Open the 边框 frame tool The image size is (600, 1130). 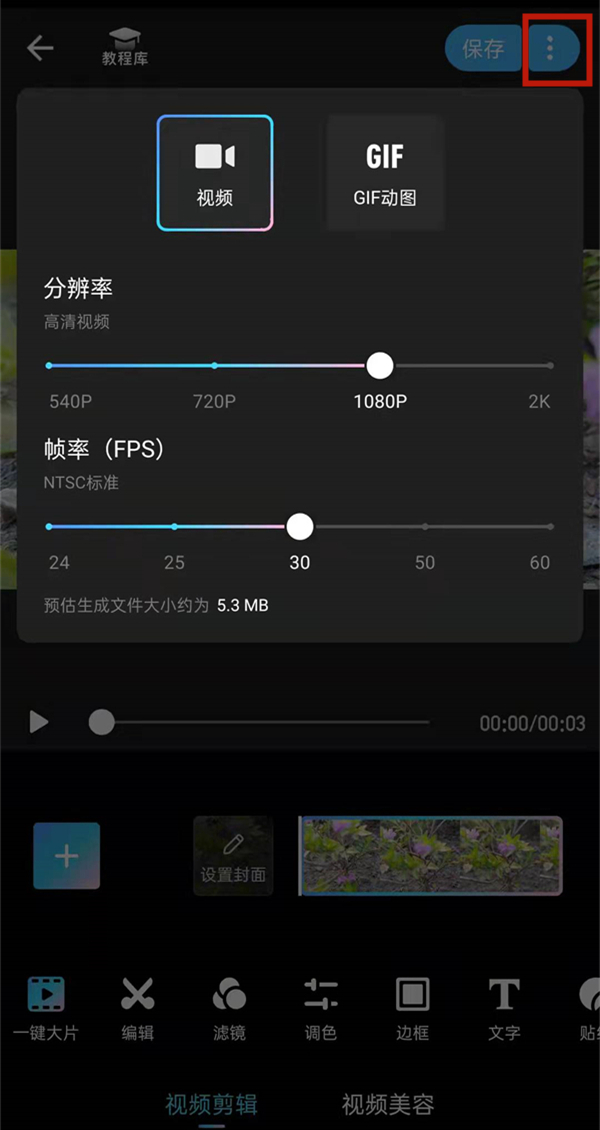click(x=412, y=1006)
